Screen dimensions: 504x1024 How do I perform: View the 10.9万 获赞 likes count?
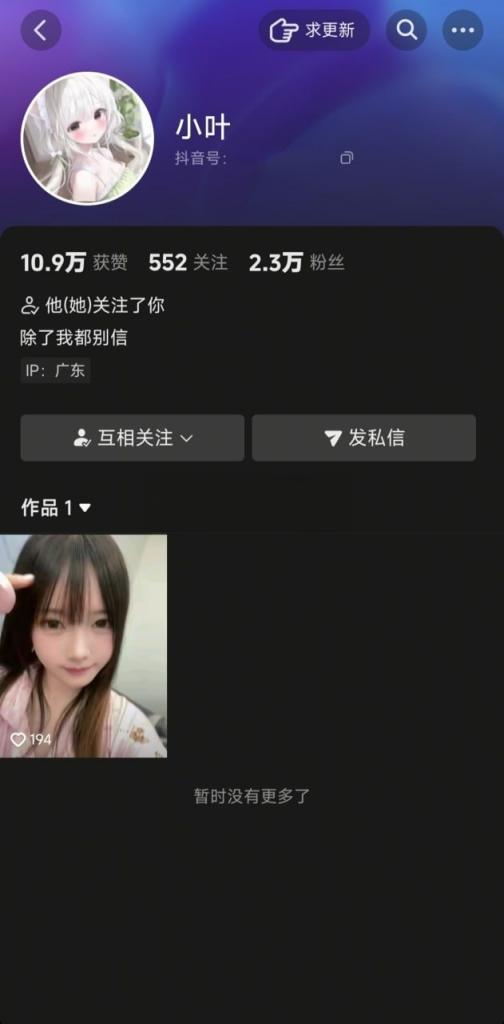[74, 263]
